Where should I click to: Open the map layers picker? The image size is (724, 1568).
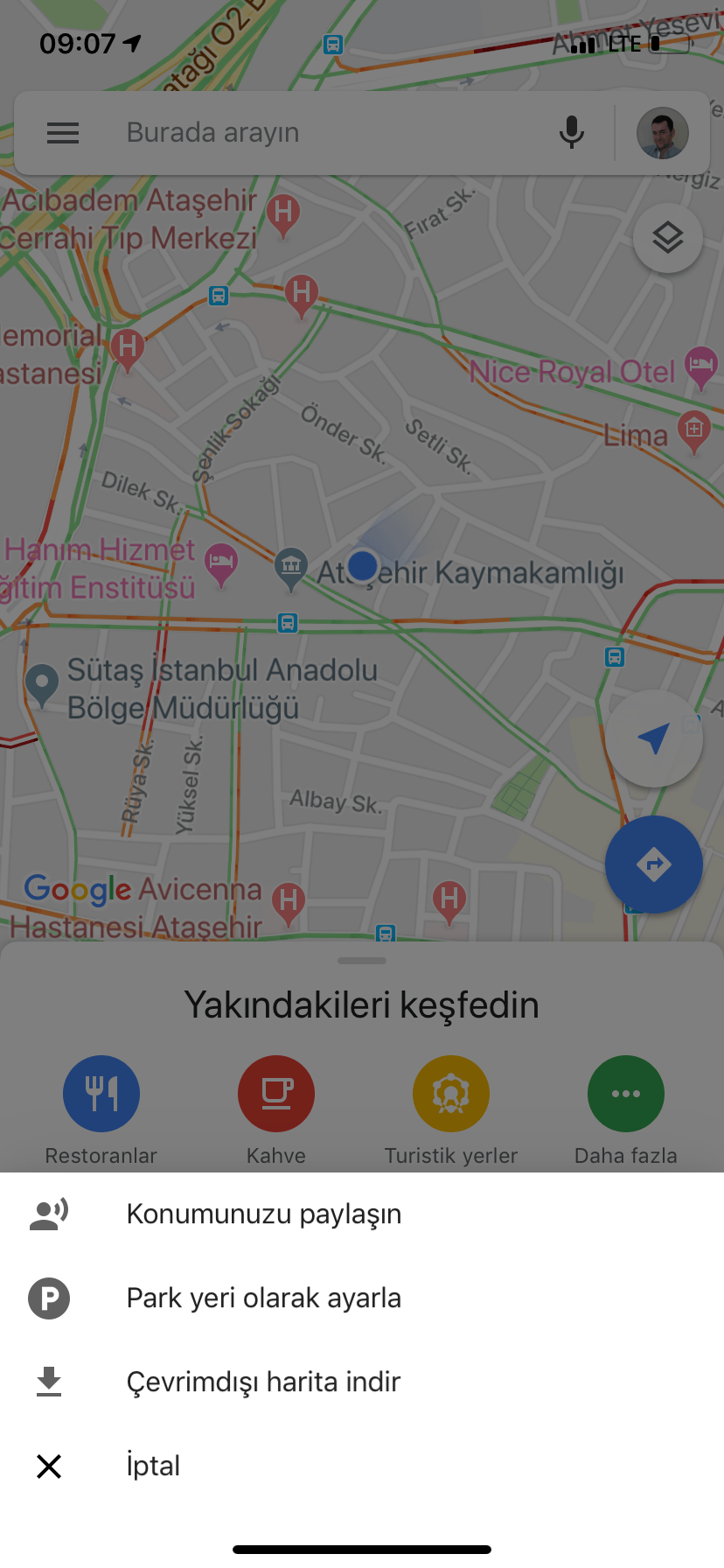(x=667, y=237)
